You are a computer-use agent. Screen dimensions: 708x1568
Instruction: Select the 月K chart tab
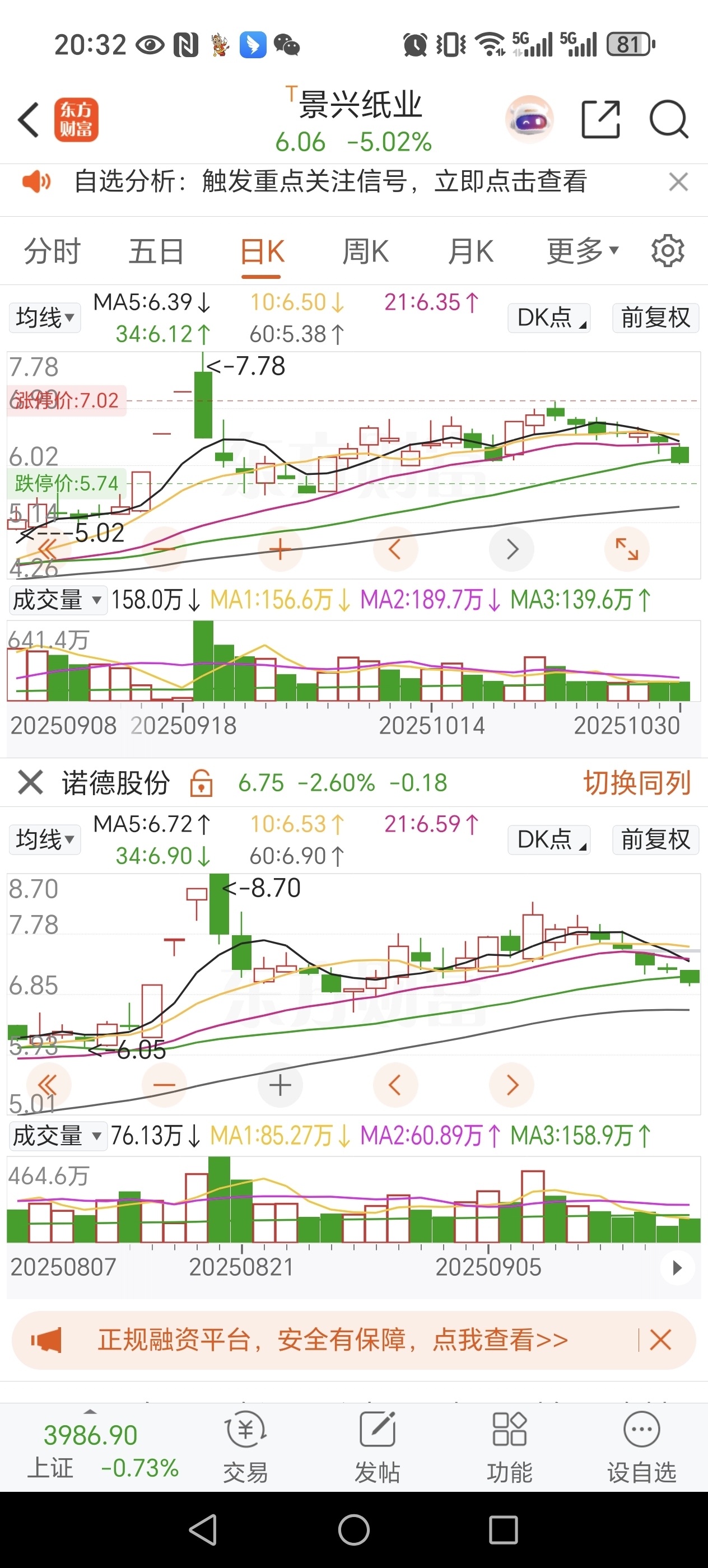coord(471,251)
